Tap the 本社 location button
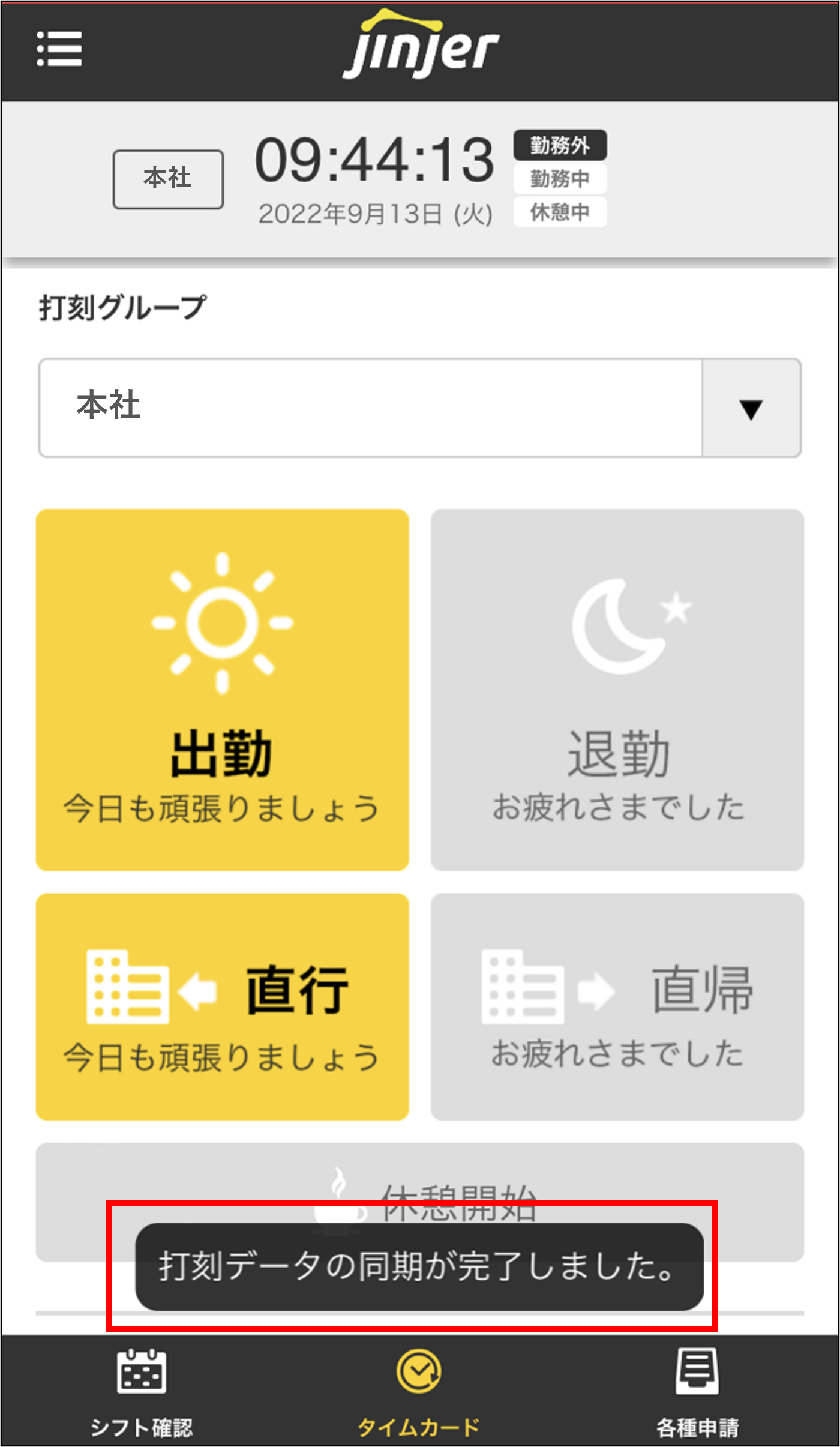 pyautogui.click(x=168, y=179)
